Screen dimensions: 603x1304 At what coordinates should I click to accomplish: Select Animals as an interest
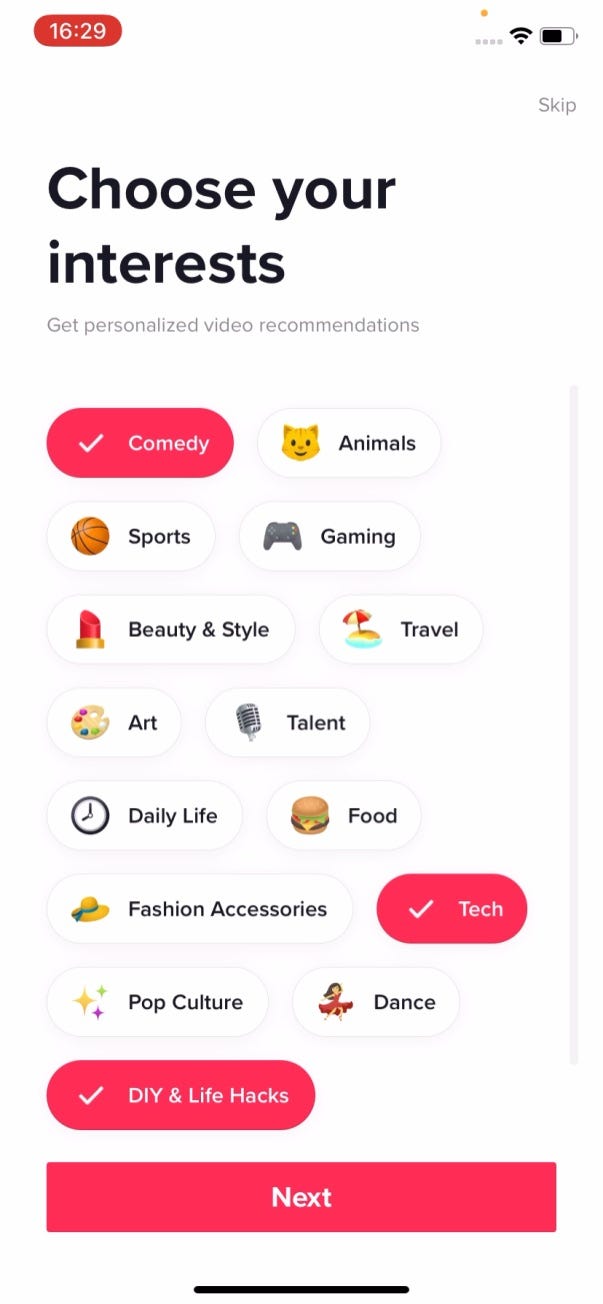349,443
